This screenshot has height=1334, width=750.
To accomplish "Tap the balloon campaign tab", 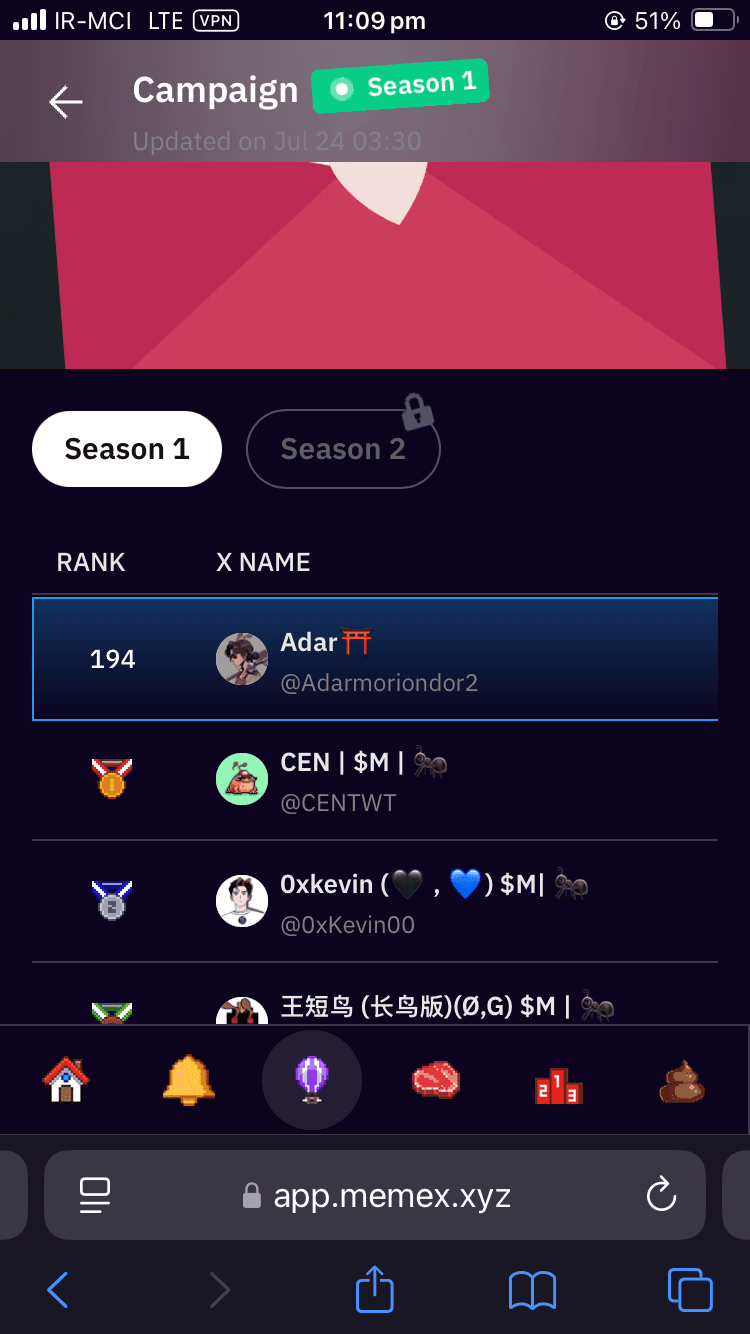I will [312, 1080].
